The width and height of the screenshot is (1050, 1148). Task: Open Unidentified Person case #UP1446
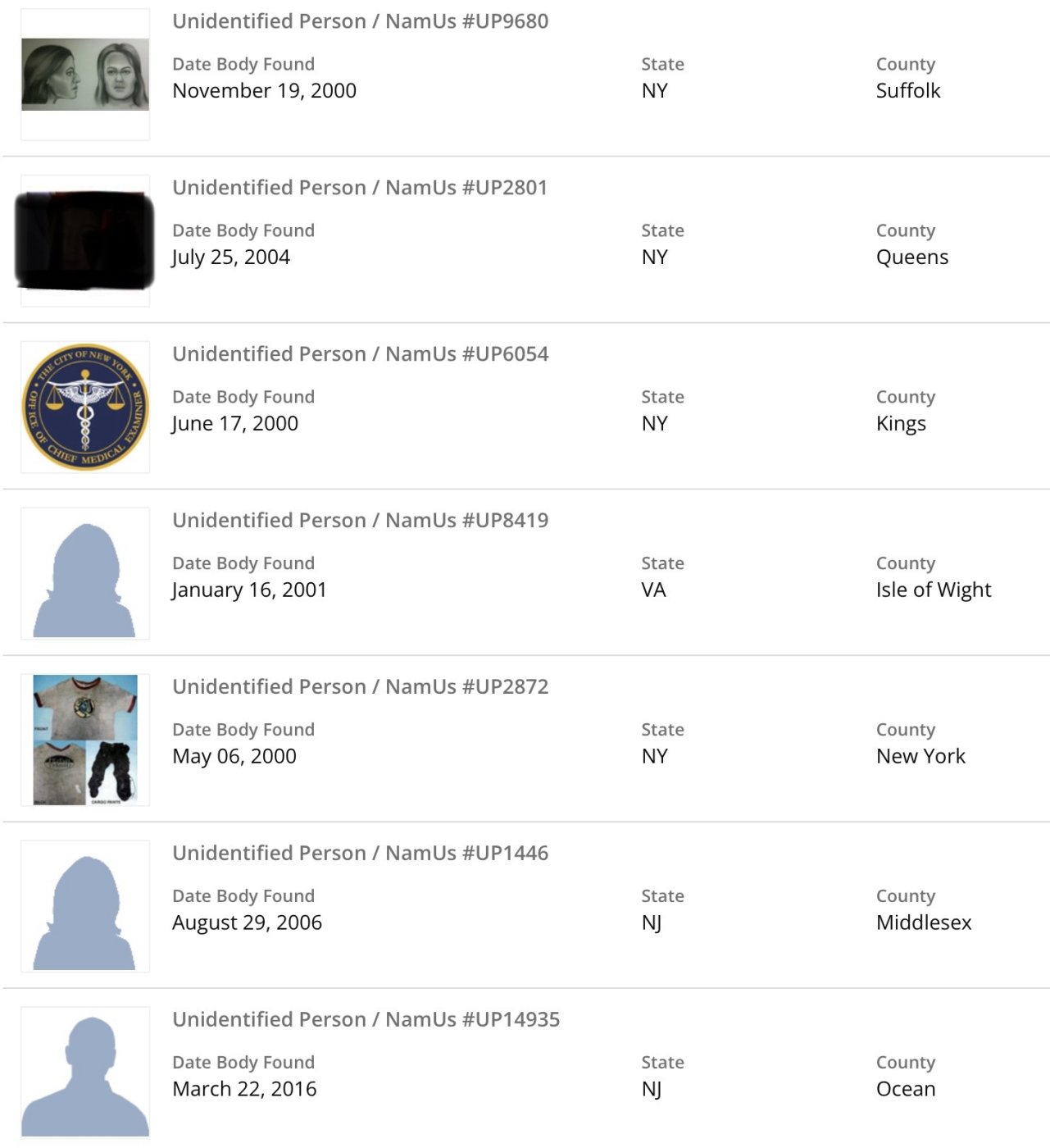[360, 854]
